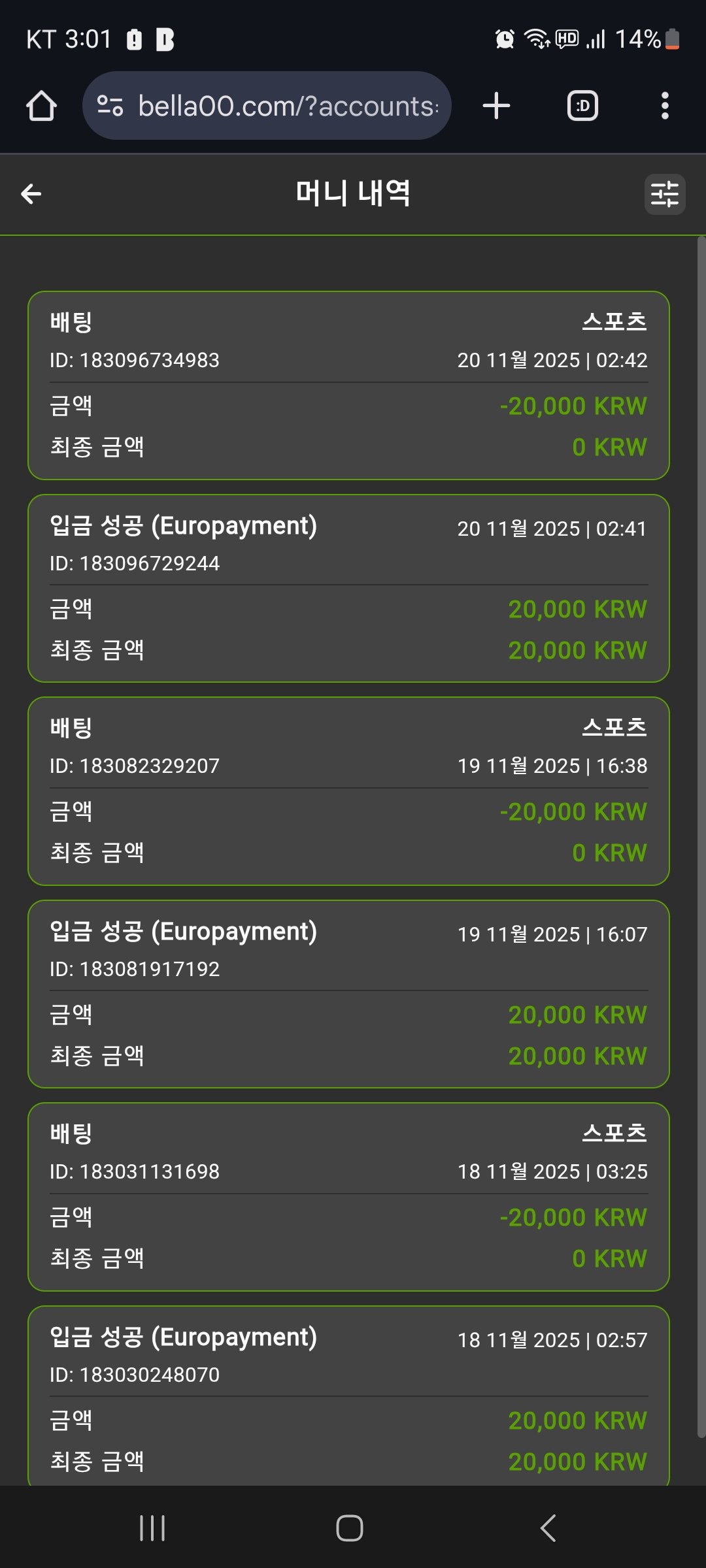Open a new browser tab
This screenshot has width=706, height=1568.
pyautogui.click(x=496, y=106)
